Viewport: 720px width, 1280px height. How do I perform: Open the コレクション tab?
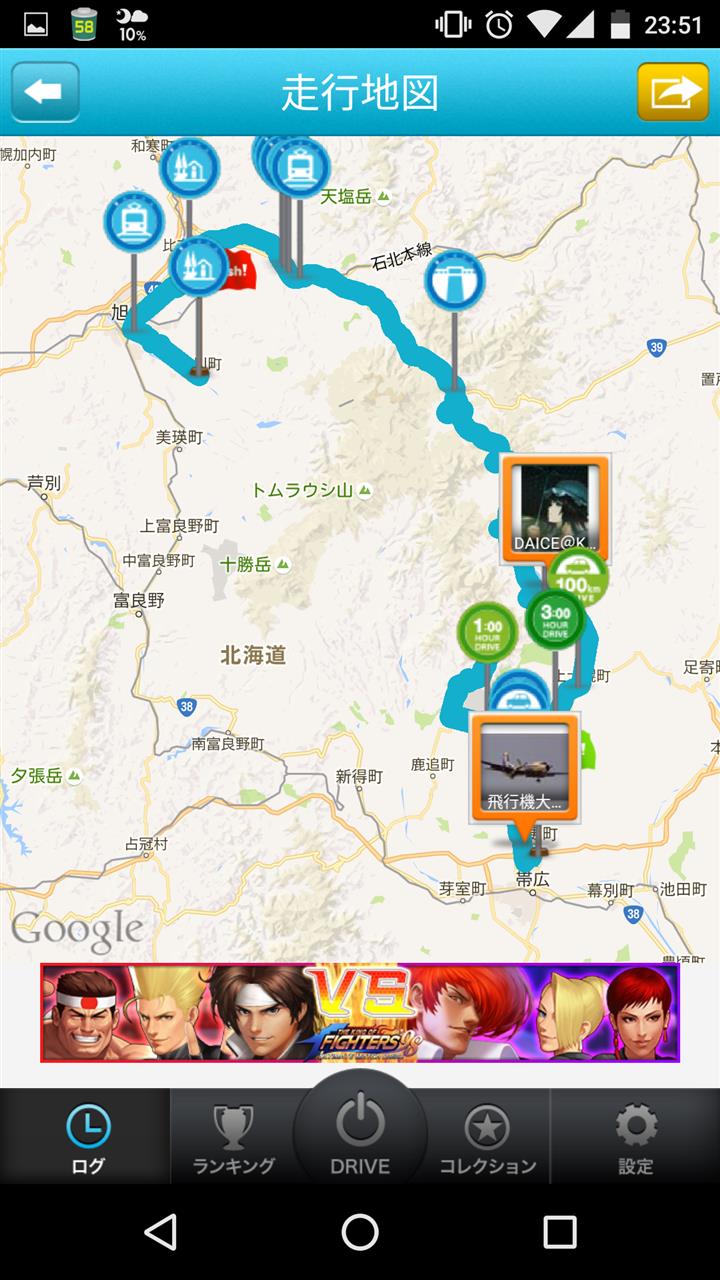pyautogui.click(x=487, y=1137)
